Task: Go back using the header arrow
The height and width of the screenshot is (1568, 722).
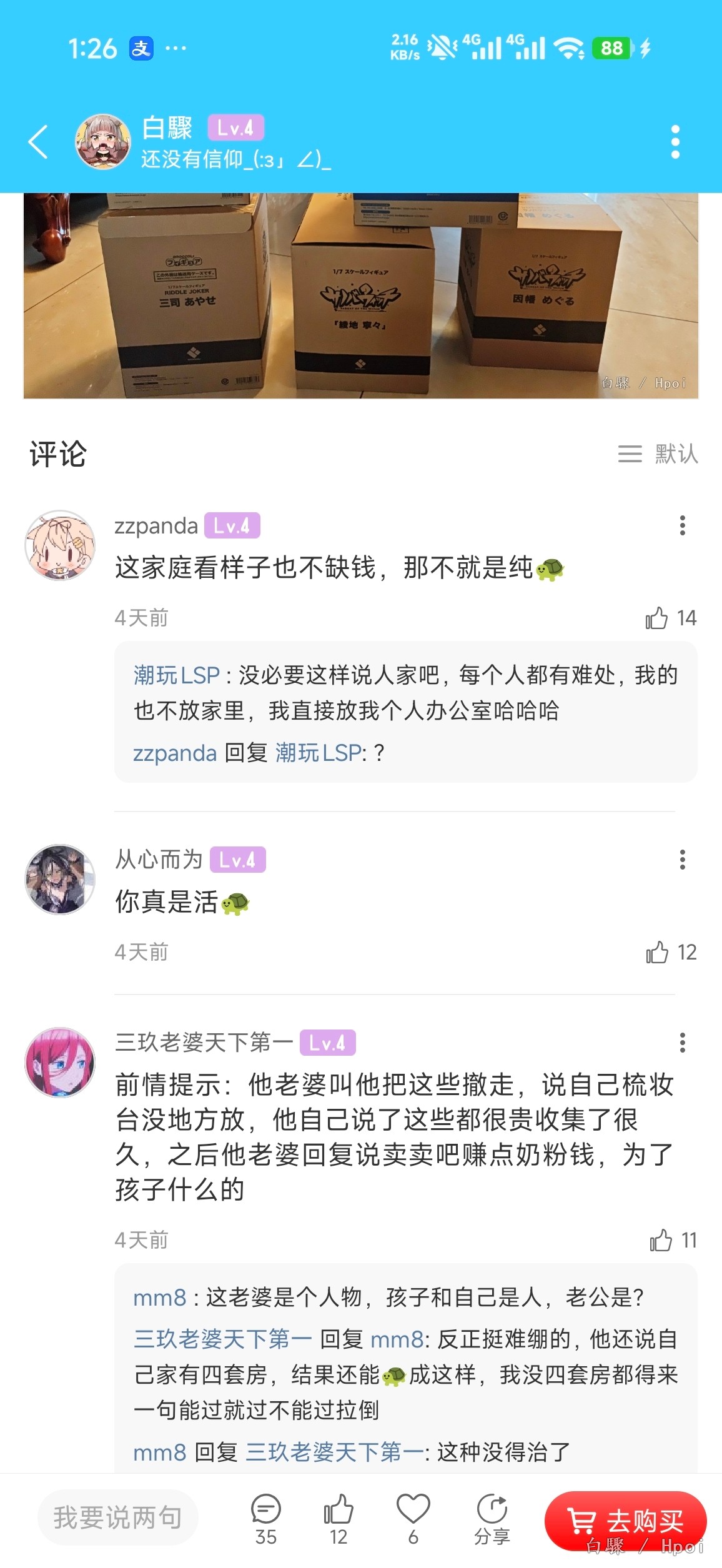Action: (39, 142)
